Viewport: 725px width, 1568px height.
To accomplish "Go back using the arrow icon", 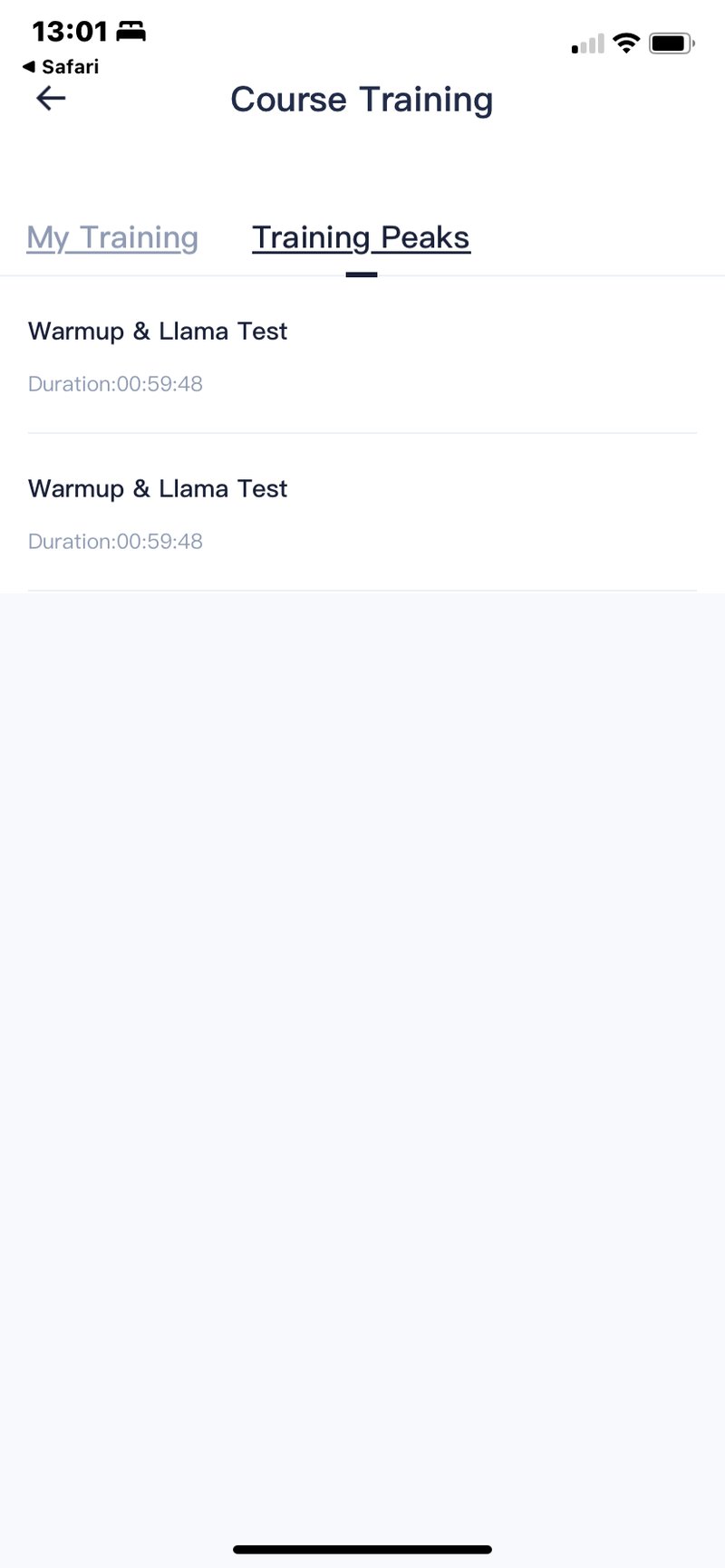I will tap(51, 99).
